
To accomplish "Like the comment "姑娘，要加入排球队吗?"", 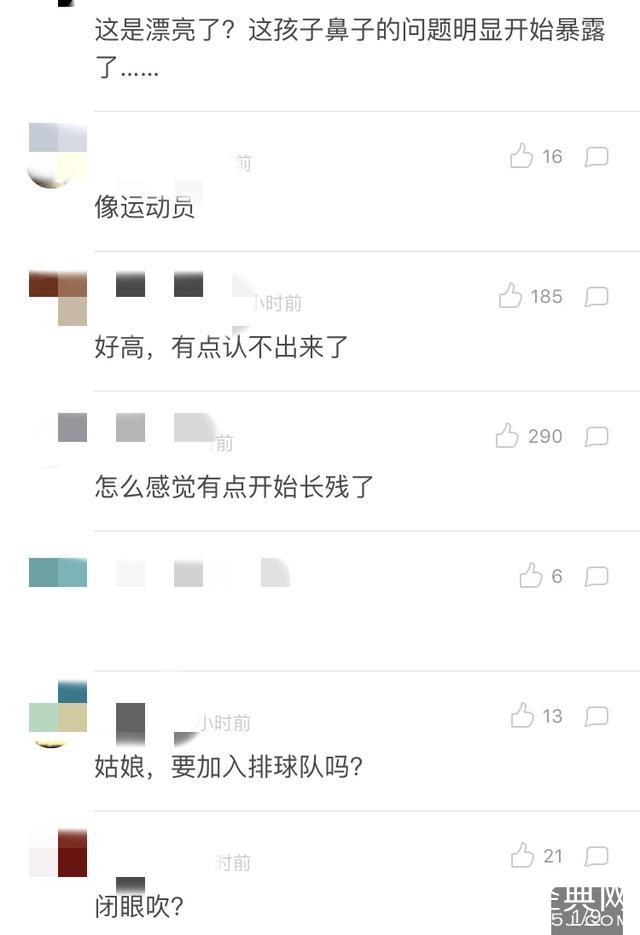I will click(522, 716).
